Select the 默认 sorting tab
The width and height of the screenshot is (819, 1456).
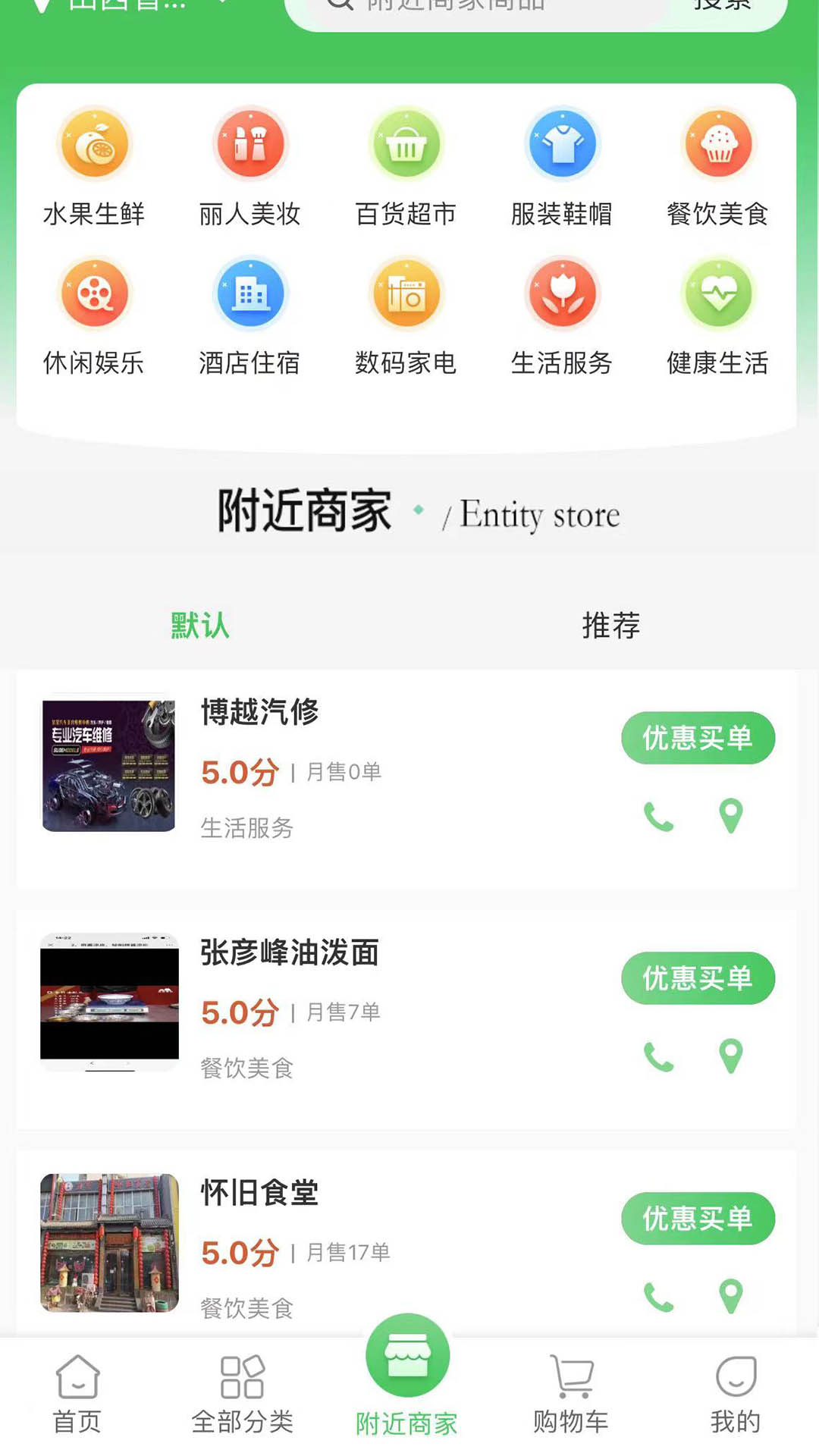coord(200,626)
